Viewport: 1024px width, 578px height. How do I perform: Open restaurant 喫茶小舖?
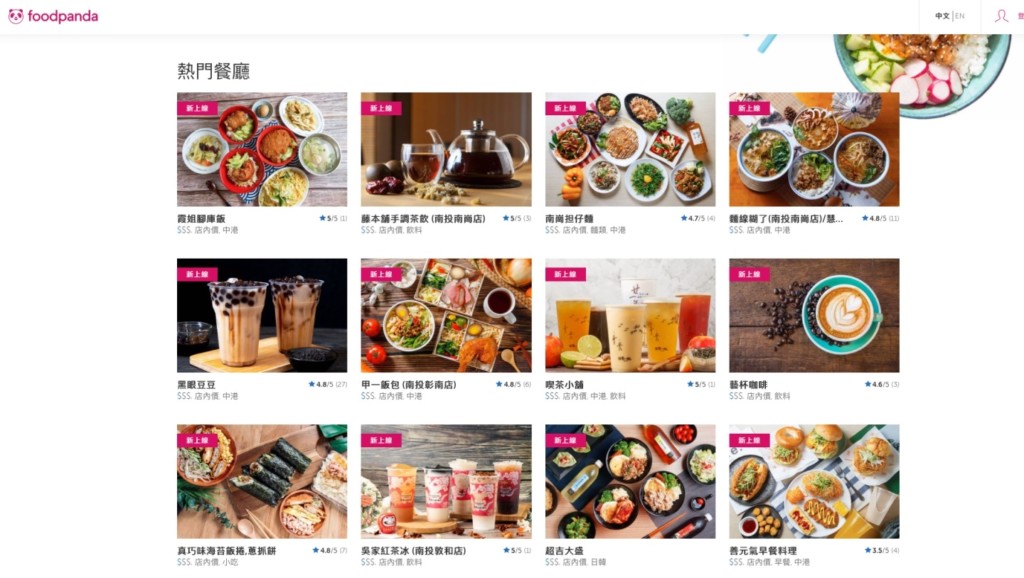(630, 316)
